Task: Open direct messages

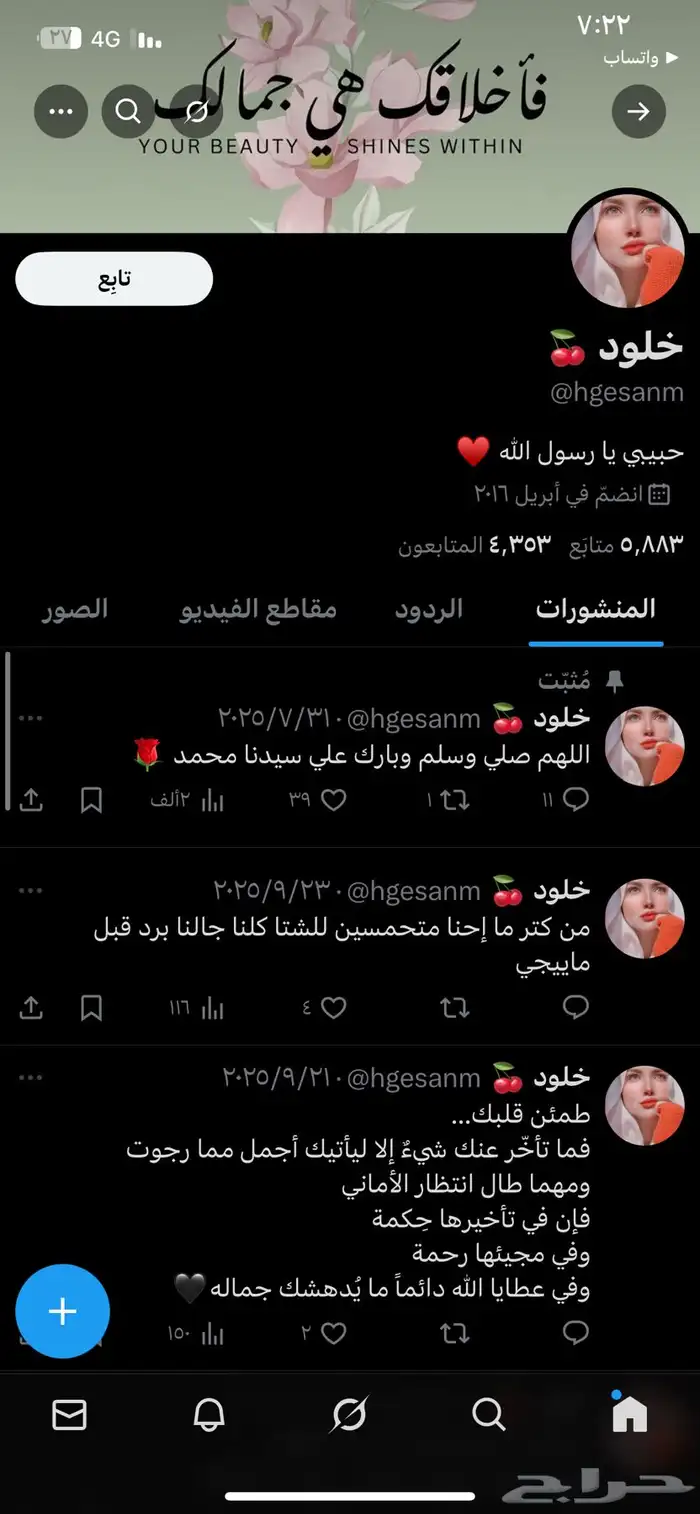Action: [x=69, y=1414]
